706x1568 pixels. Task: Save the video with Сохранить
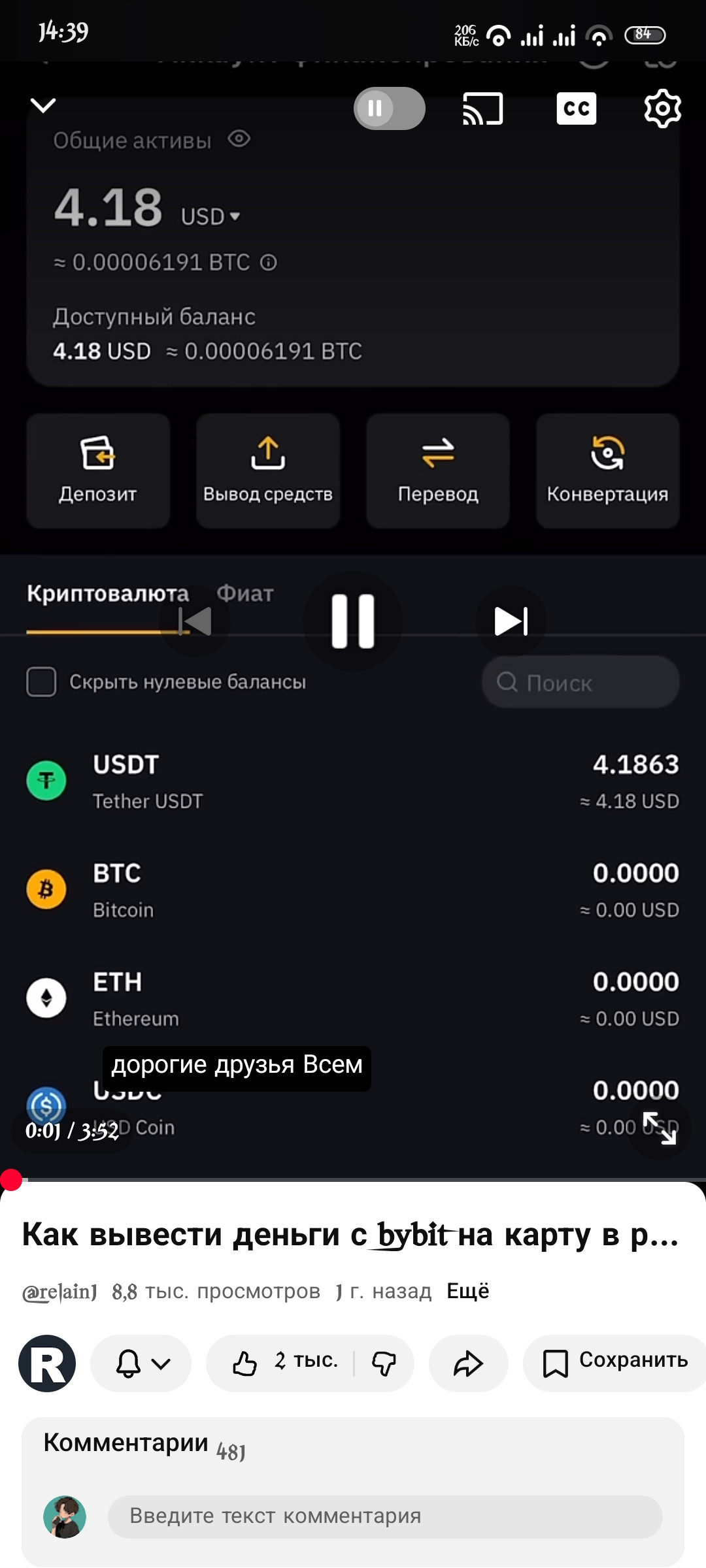[x=614, y=1363]
